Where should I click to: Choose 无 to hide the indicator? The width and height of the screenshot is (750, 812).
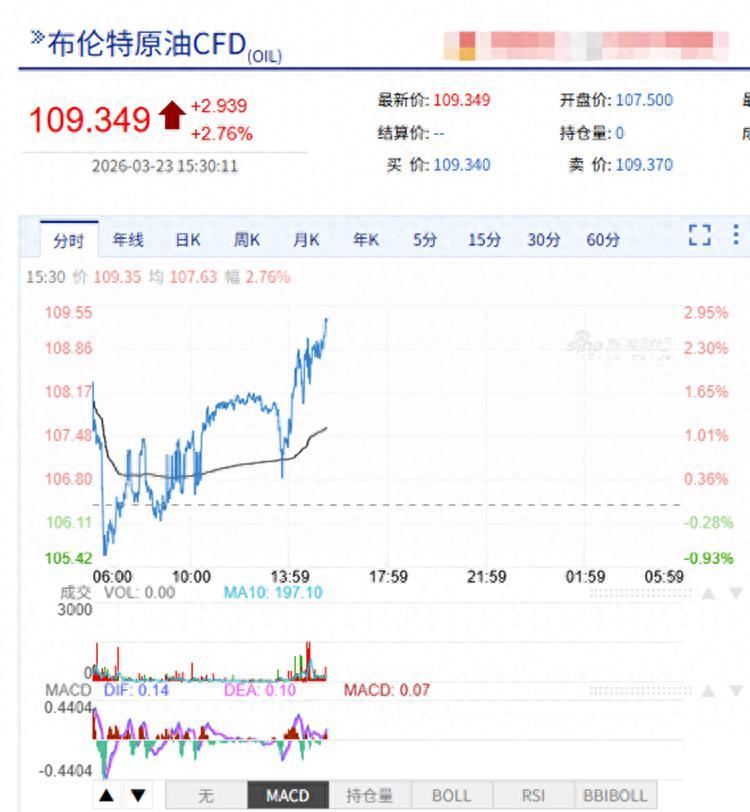click(206, 796)
